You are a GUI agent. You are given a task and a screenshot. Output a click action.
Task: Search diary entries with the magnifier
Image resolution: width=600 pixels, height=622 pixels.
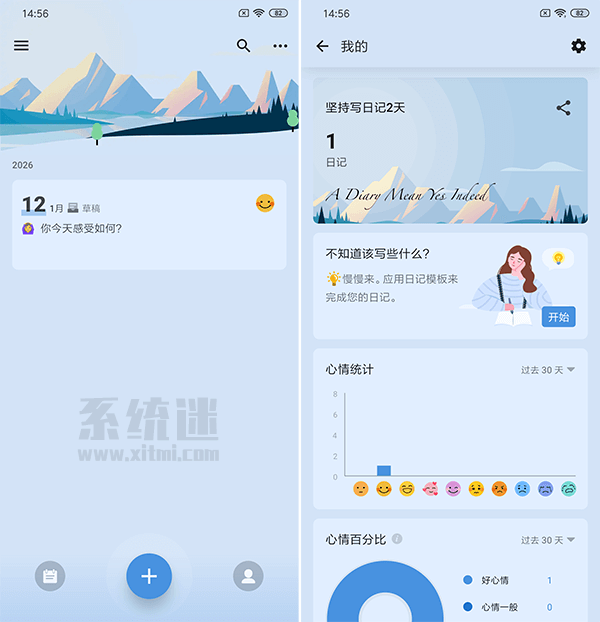(x=244, y=46)
